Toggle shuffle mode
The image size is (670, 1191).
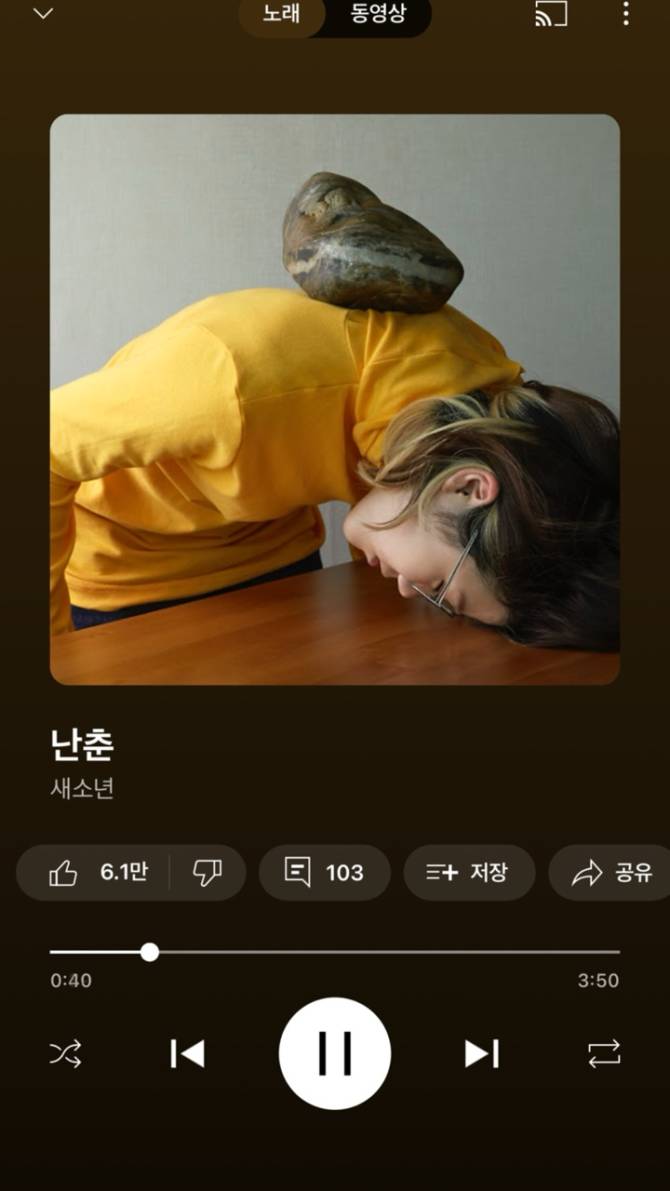(x=66, y=1053)
